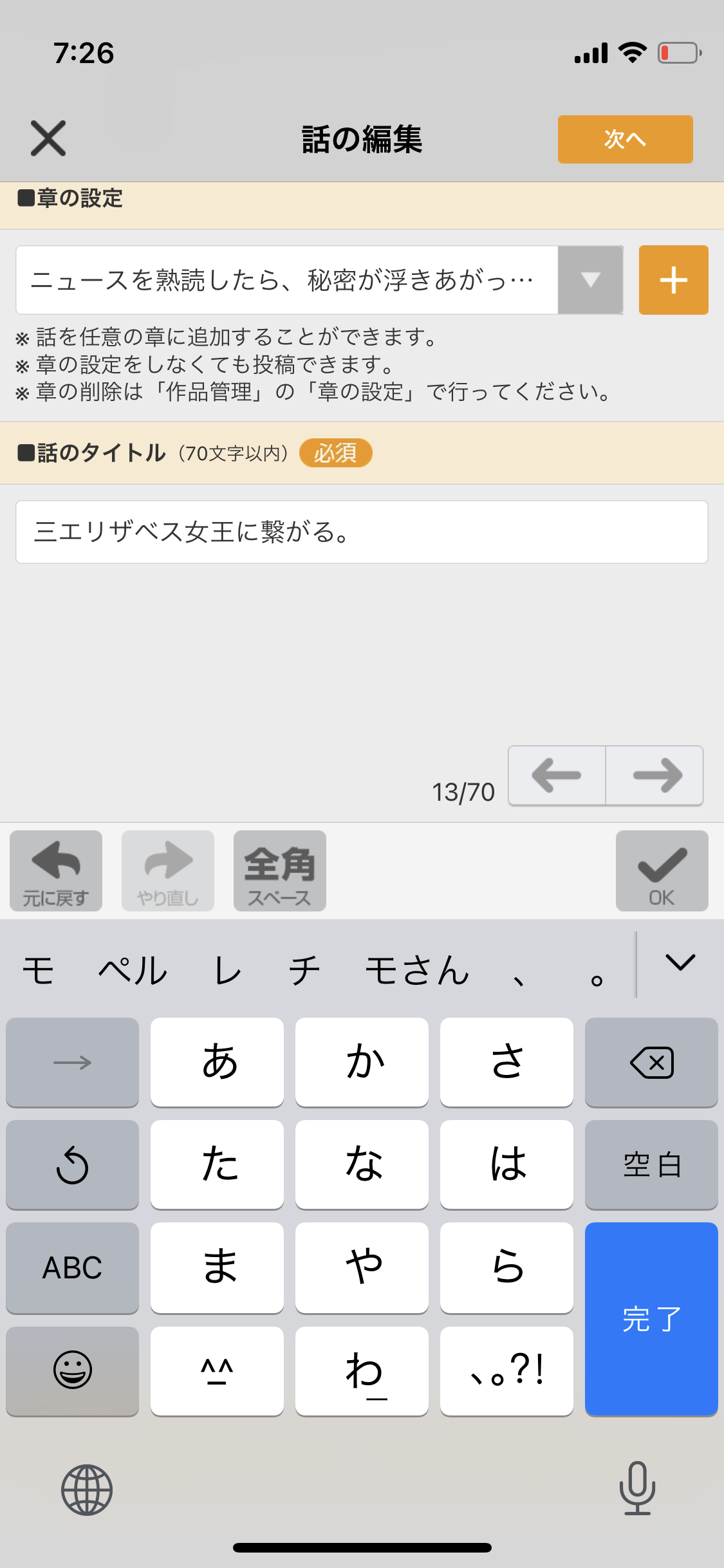Viewport: 724px width, 1568px height.
Task: Add a new chapter with the plus button
Action: [x=673, y=280]
